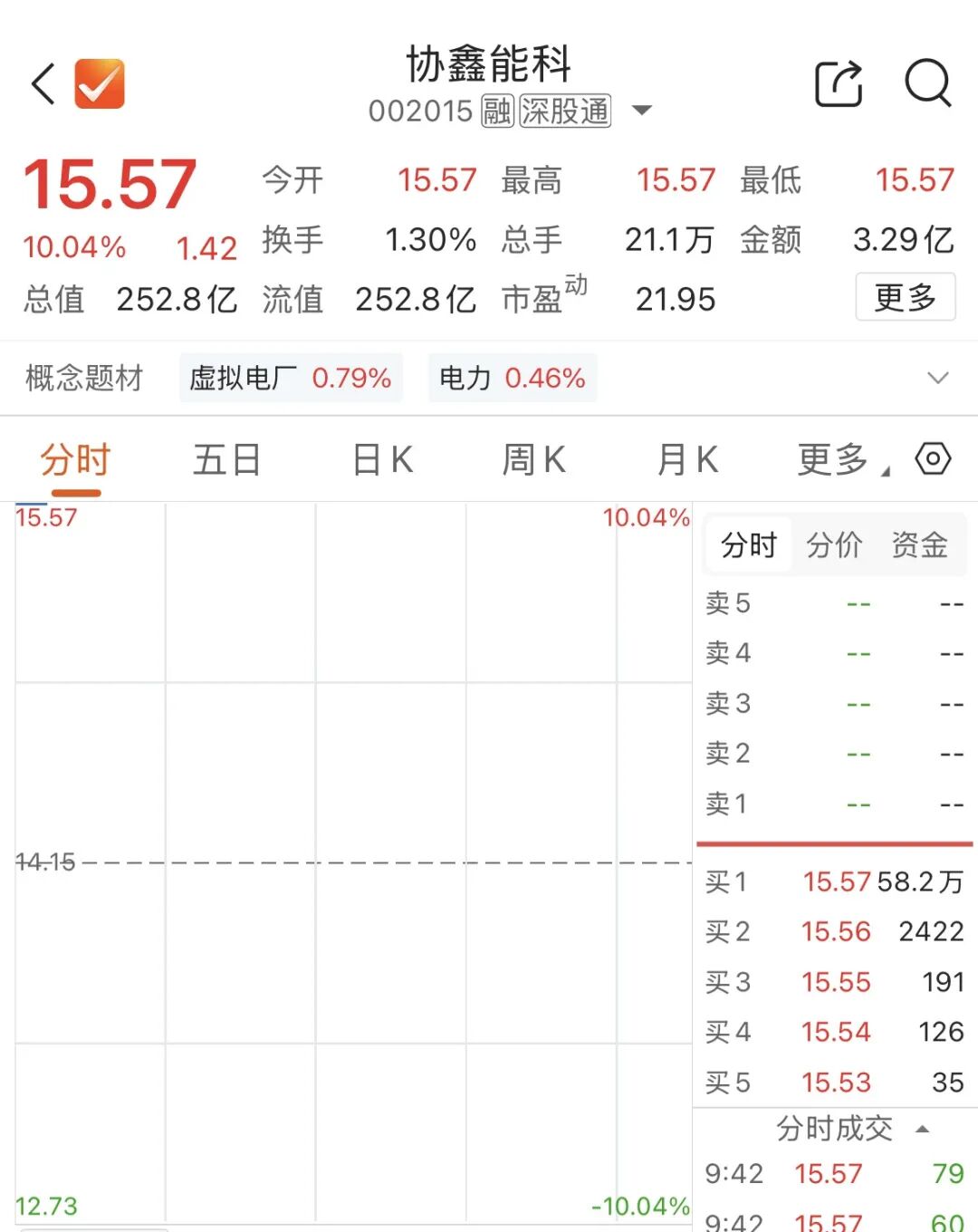
Task: Tap the 更多 button in quote details
Action: point(906,296)
